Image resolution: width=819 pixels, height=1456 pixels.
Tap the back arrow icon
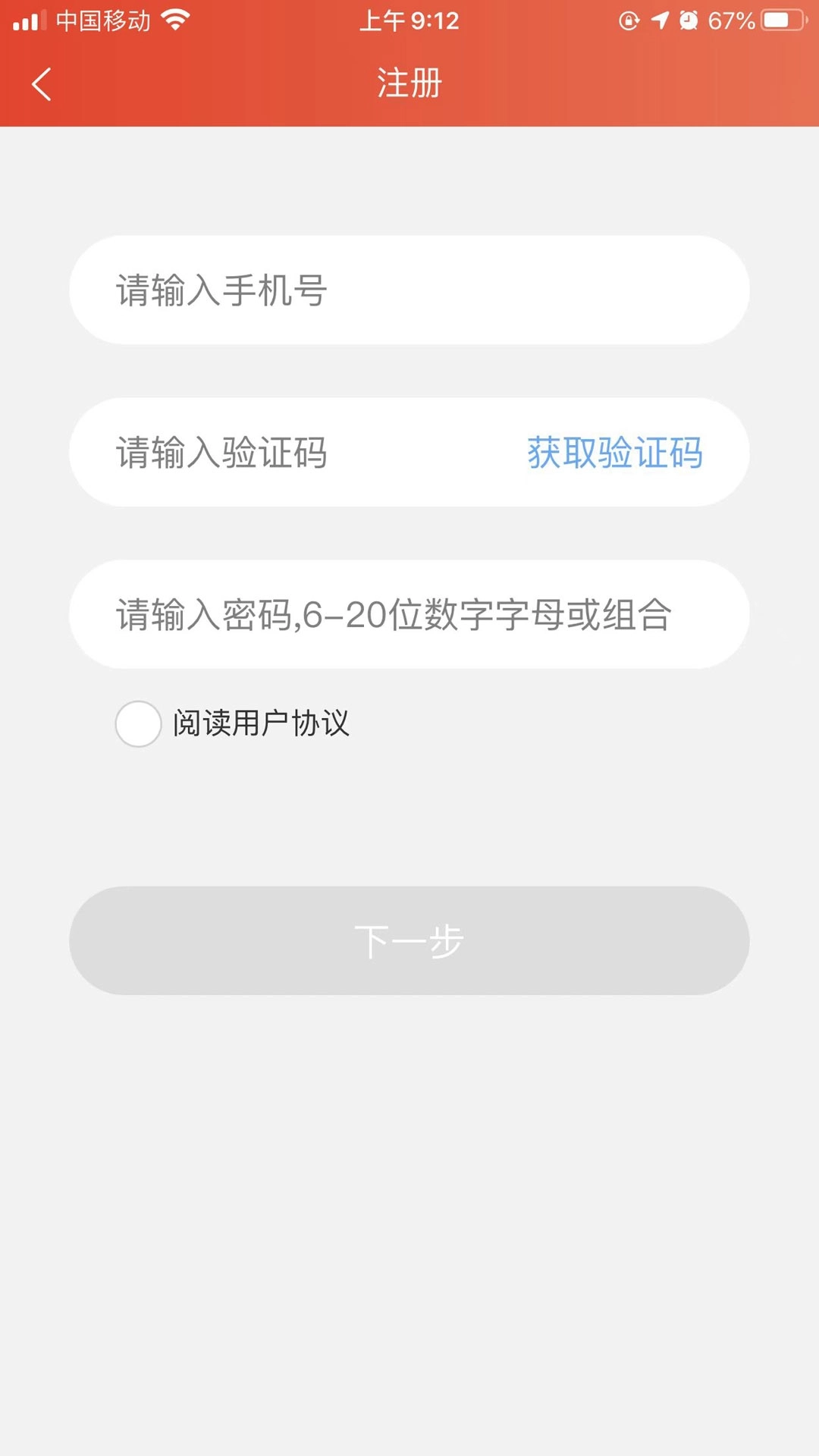click(x=41, y=85)
